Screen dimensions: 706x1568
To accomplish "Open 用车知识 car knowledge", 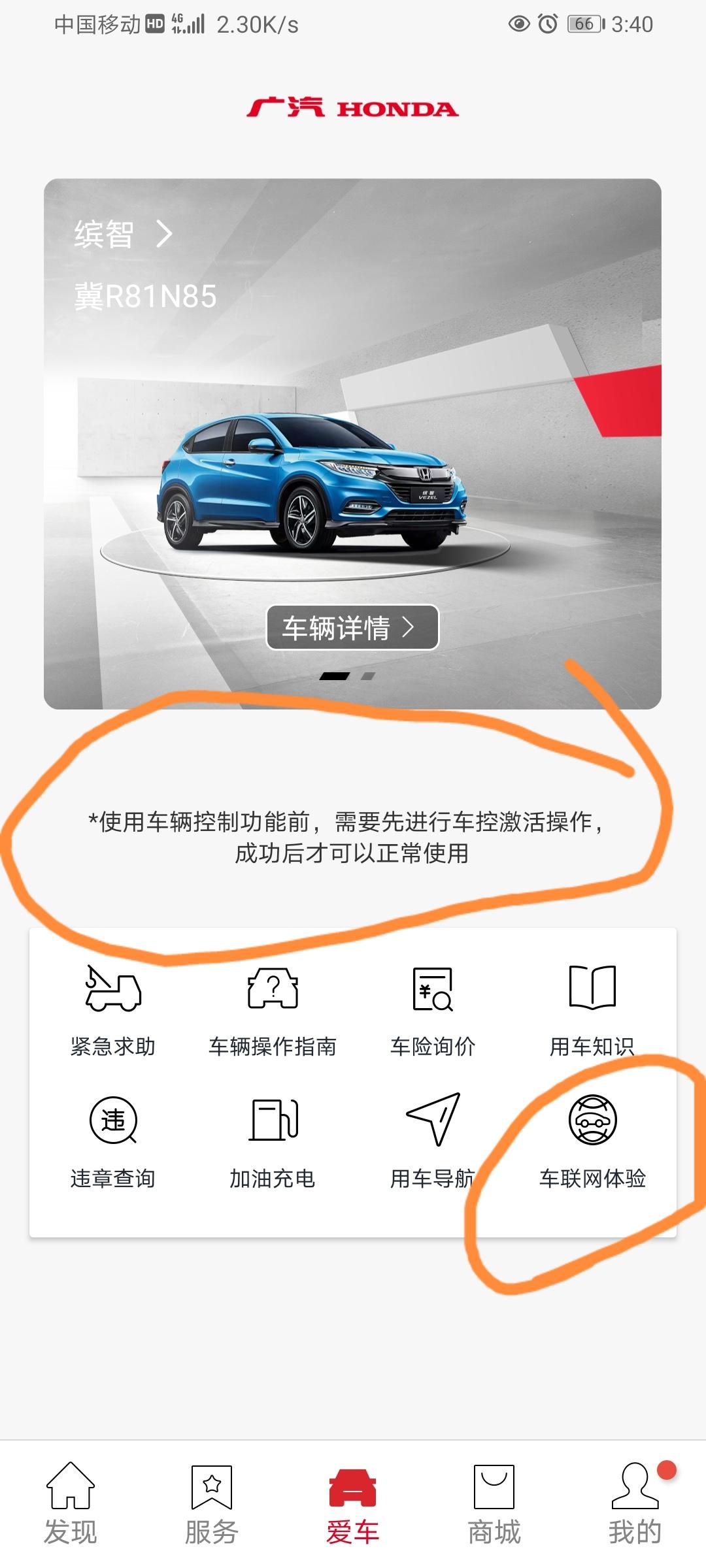I will click(592, 1009).
